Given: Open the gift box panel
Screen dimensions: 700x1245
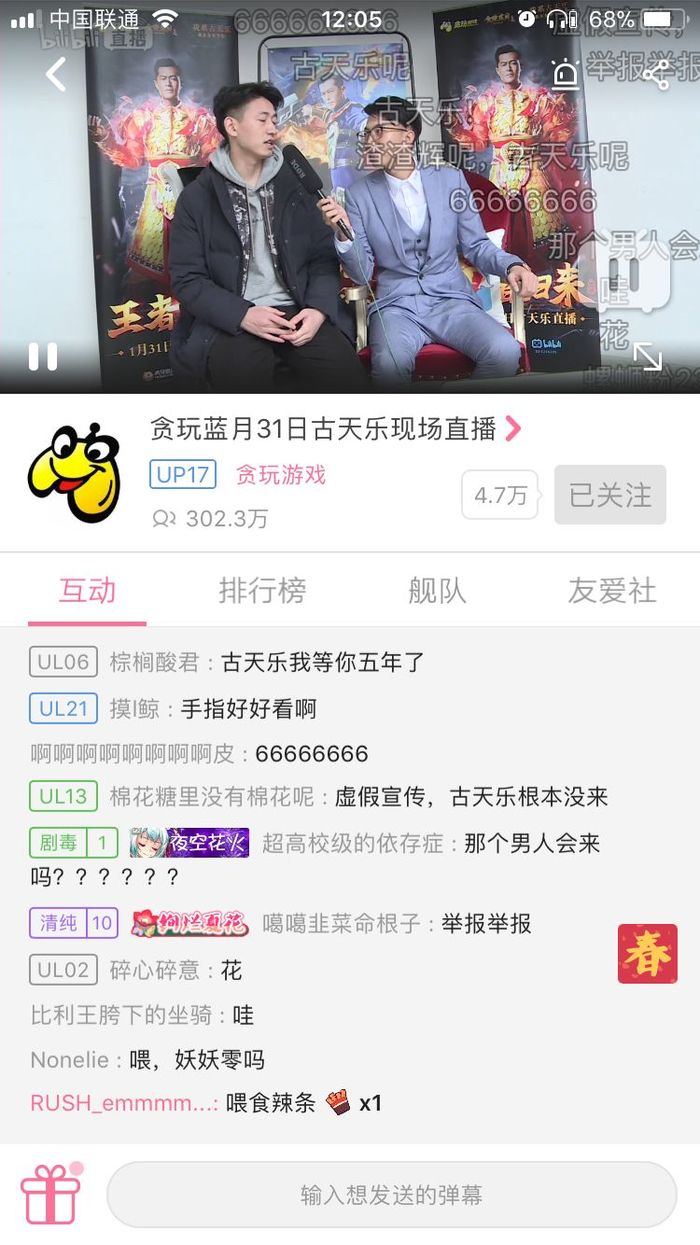Looking at the screenshot, I should 51,1193.
